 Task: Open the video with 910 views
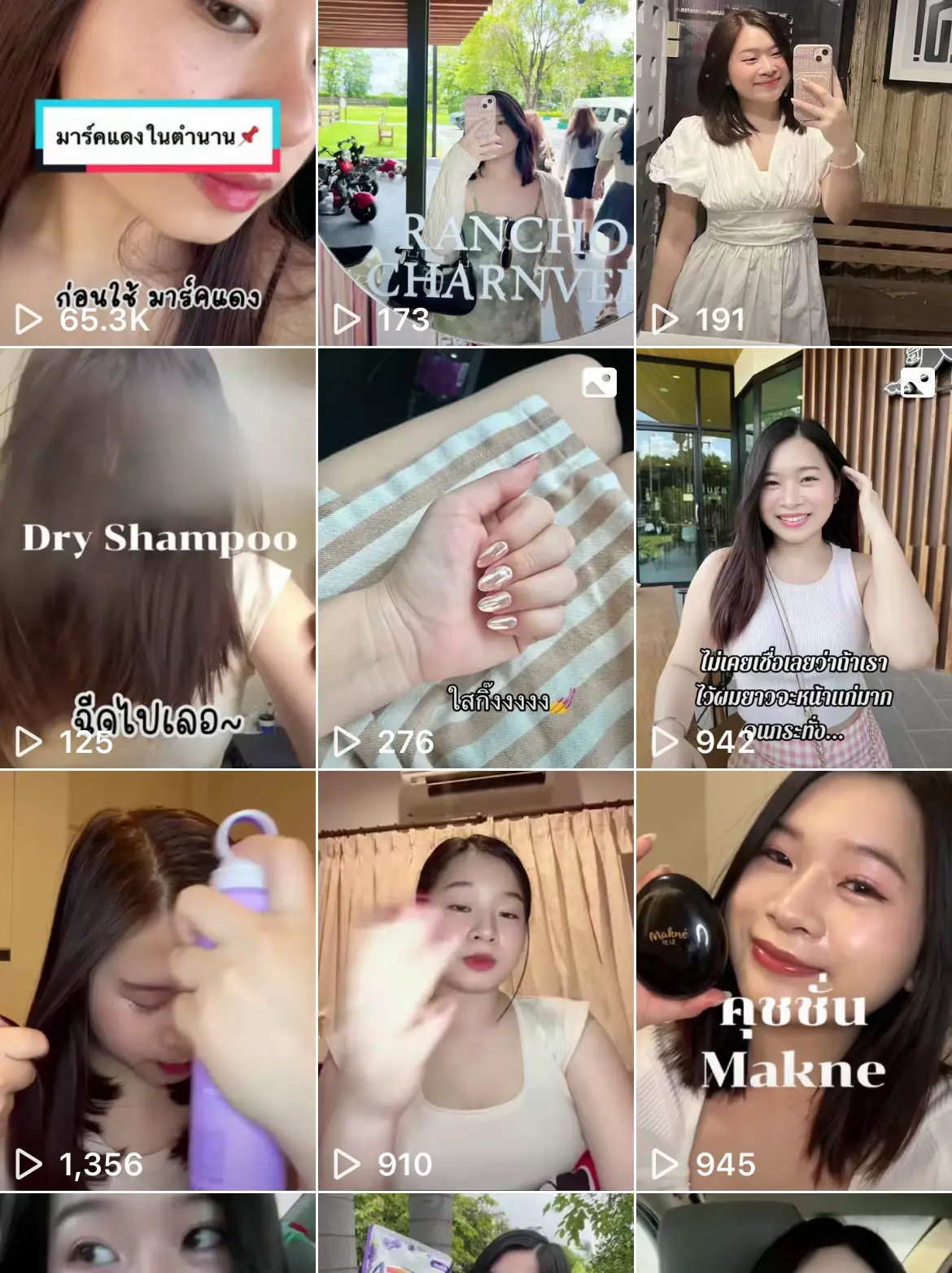coord(475,980)
